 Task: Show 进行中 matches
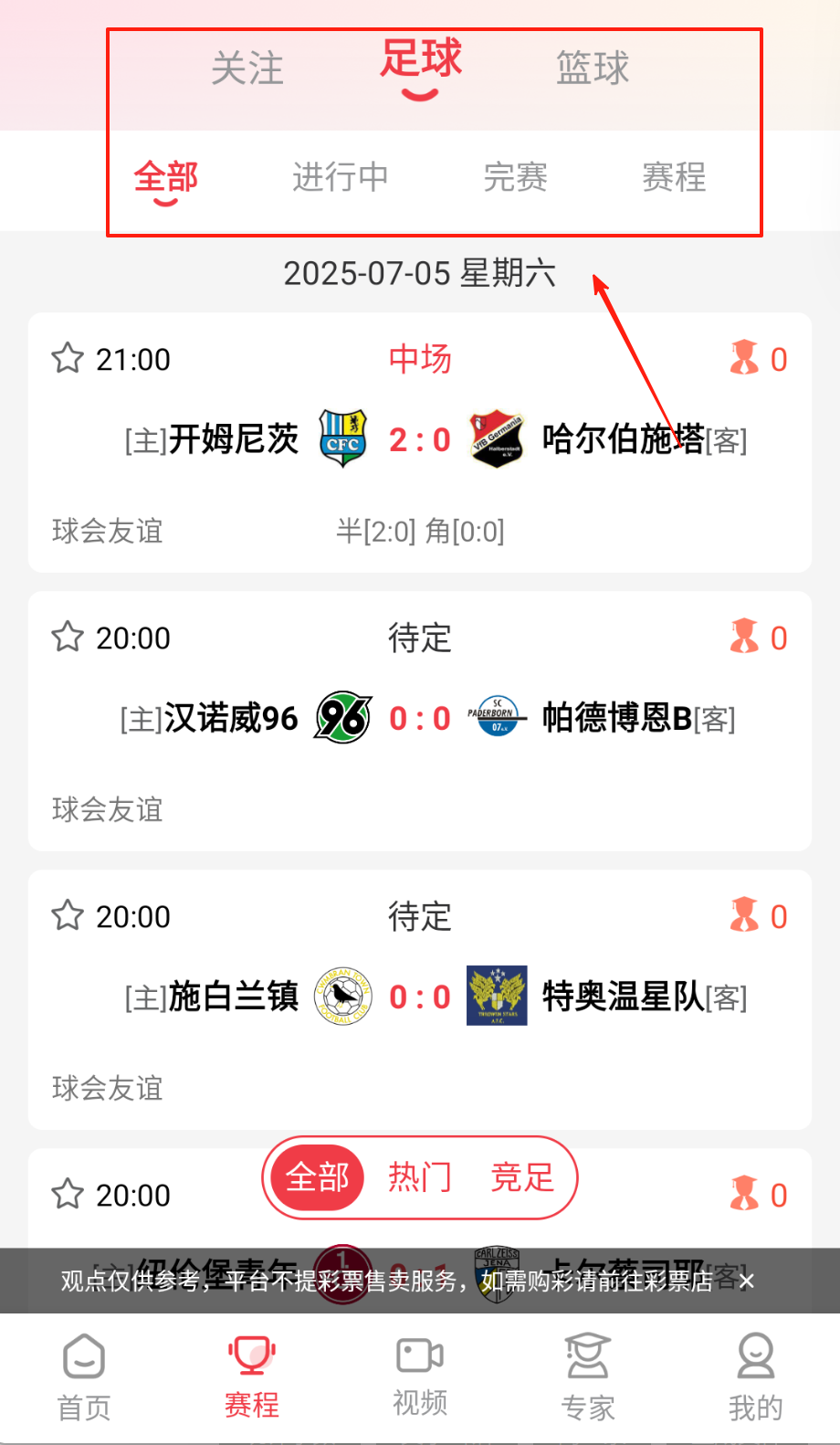[340, 177]
